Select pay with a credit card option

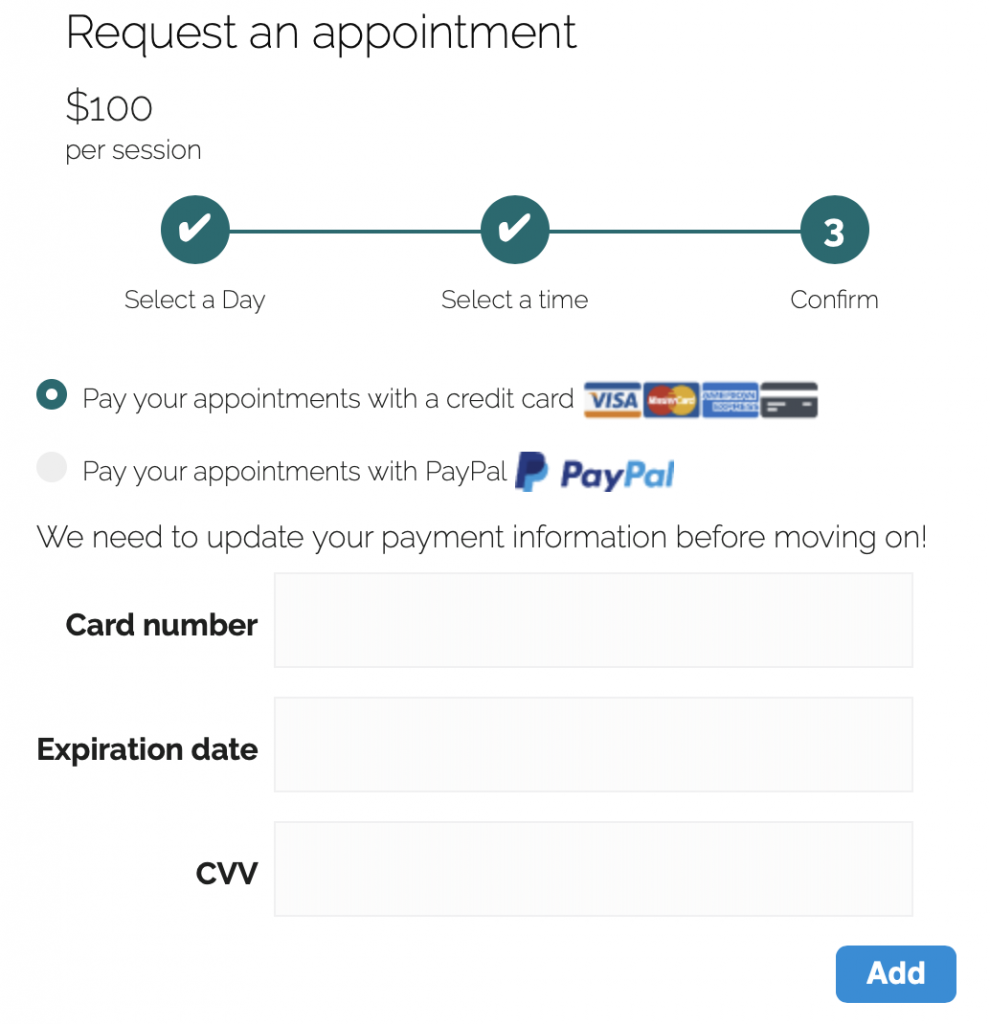[51, 395]
